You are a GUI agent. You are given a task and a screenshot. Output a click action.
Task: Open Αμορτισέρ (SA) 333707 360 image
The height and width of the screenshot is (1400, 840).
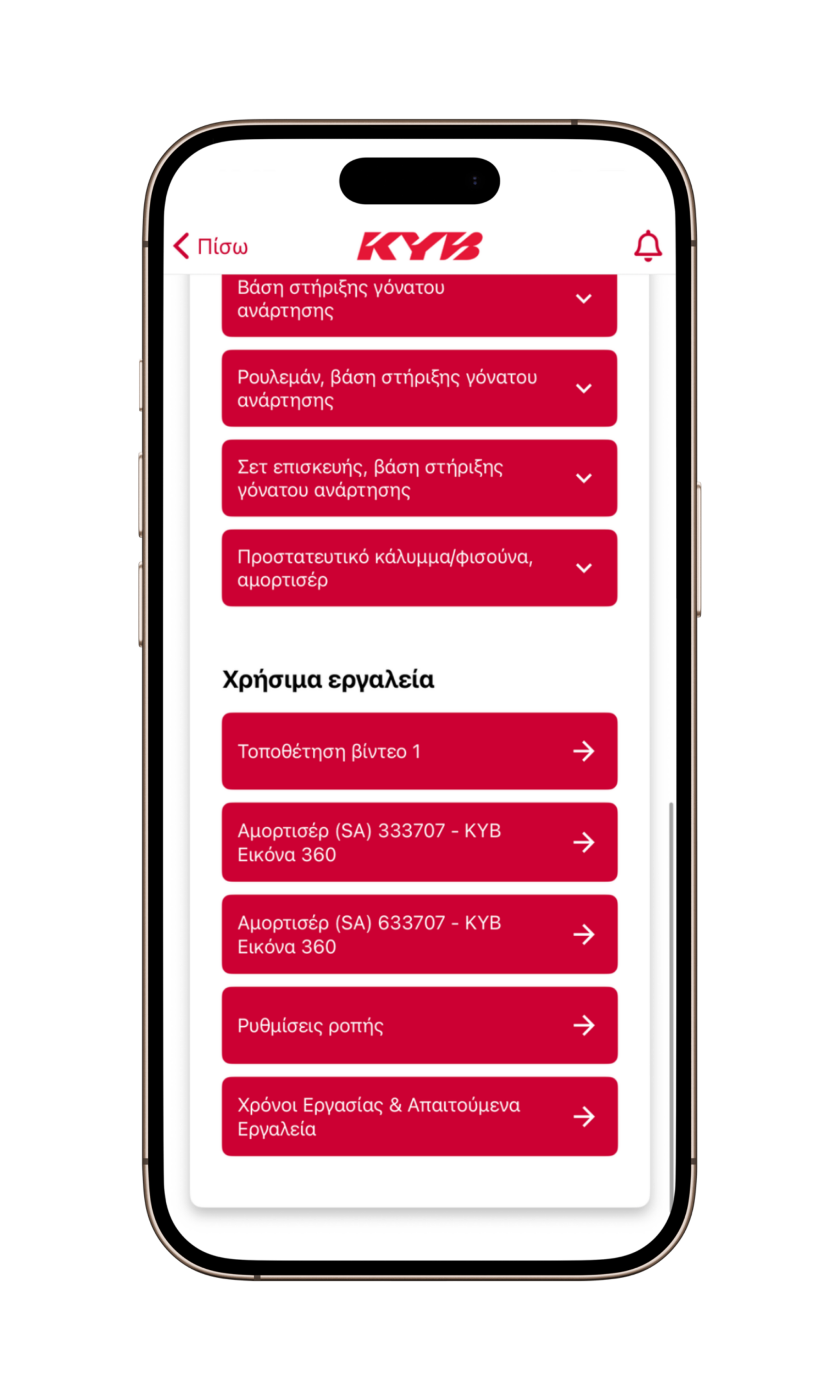tap(419, 842)
